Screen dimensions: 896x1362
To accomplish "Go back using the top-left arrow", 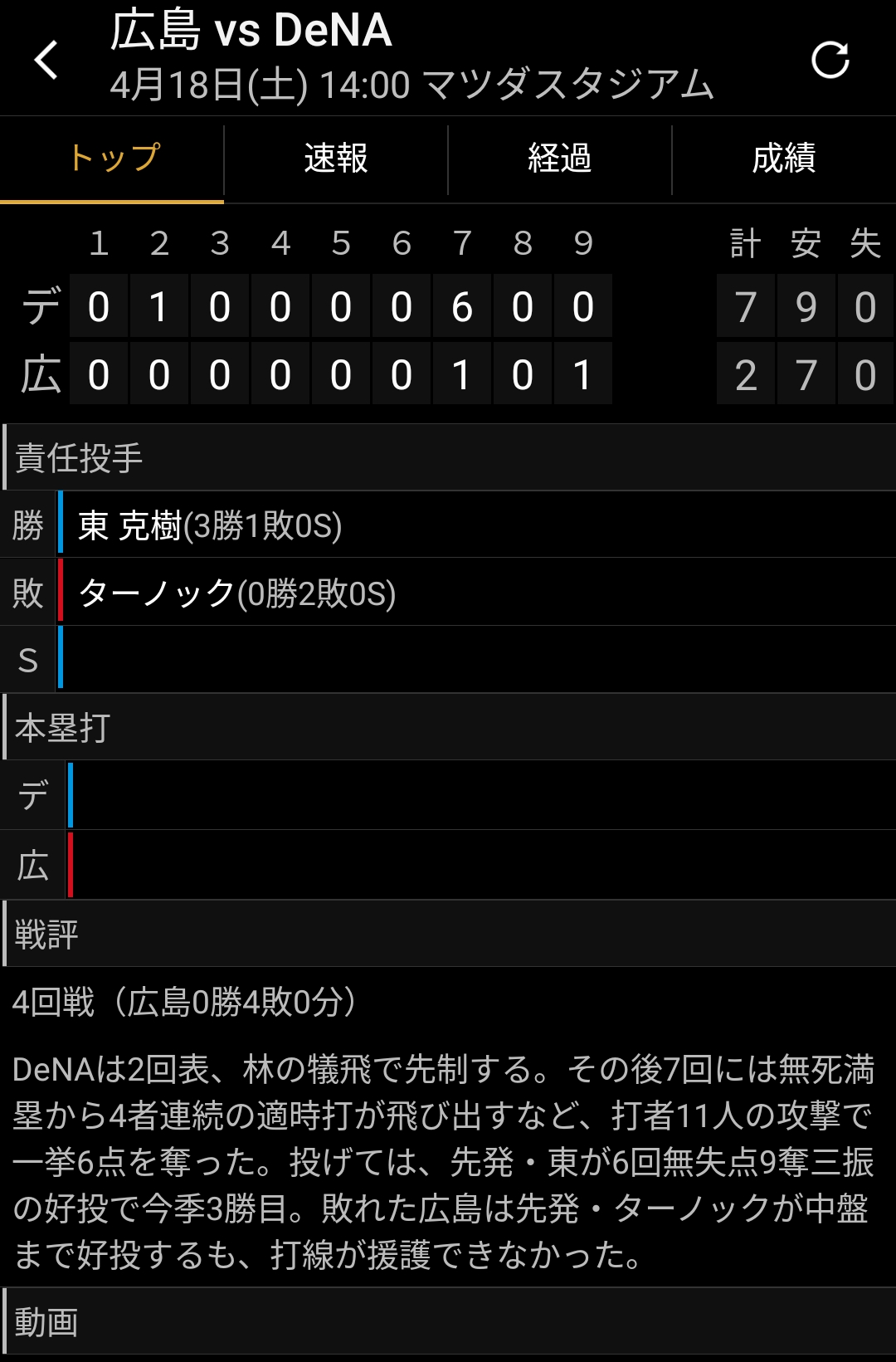I will click(46, 60).
